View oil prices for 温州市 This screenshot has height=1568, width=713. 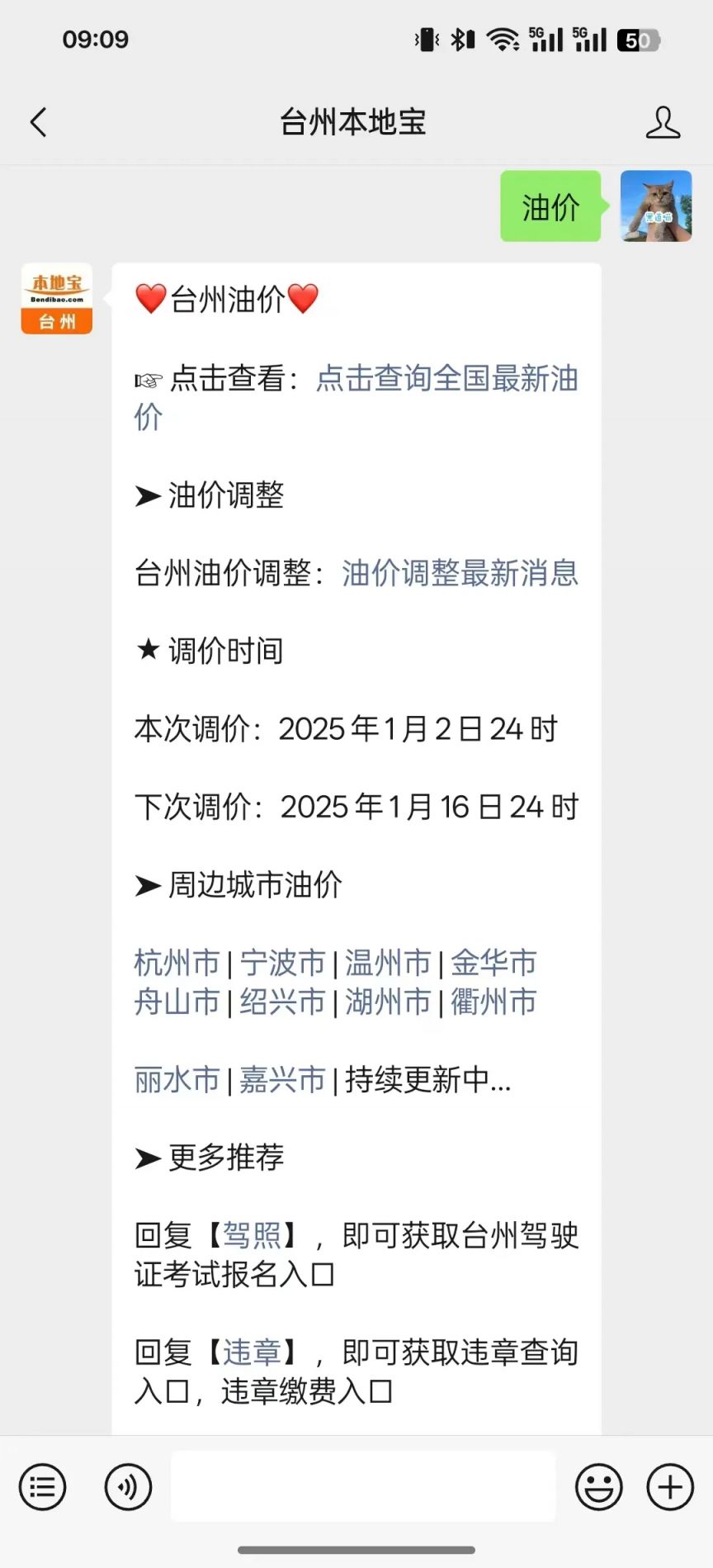[388, 963]
